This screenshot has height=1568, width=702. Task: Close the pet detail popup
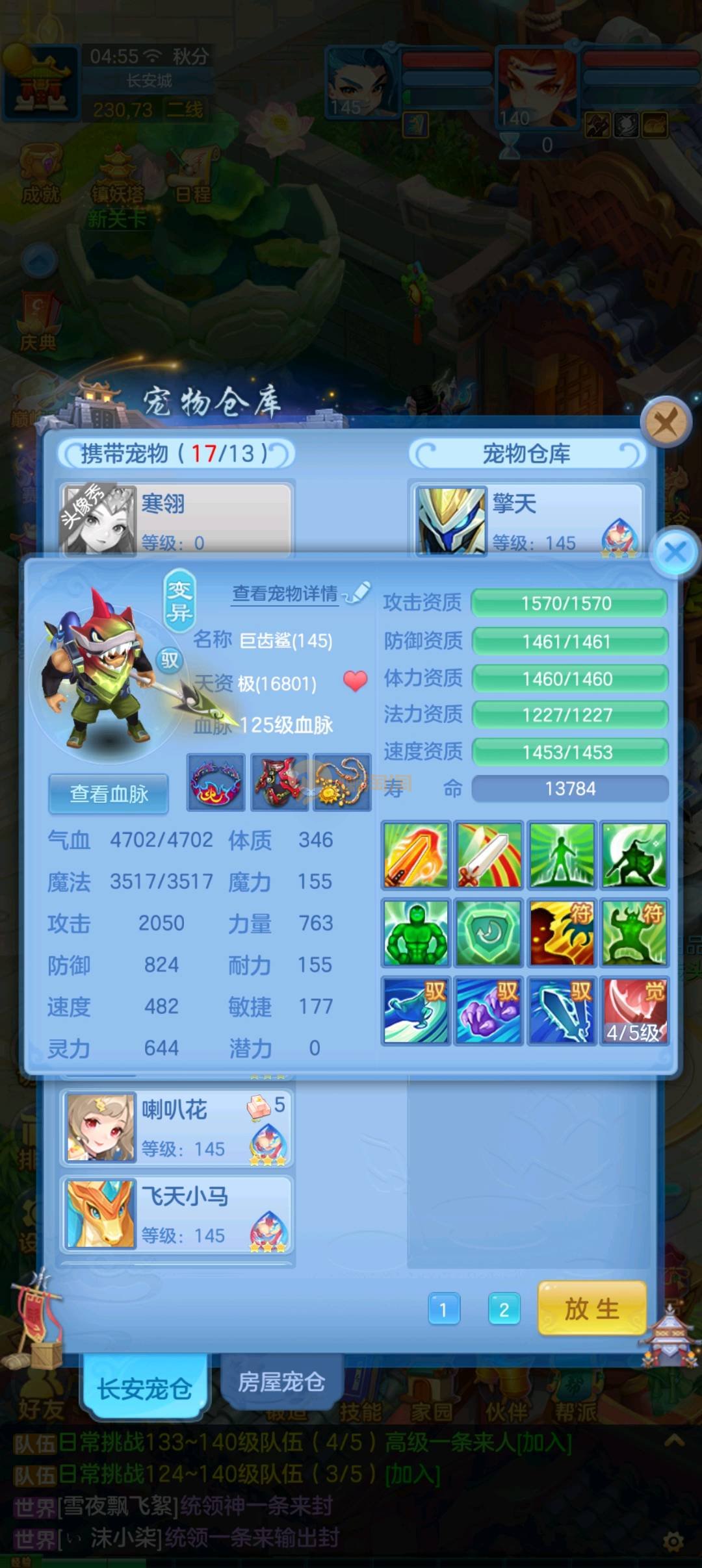click(675, 553)
